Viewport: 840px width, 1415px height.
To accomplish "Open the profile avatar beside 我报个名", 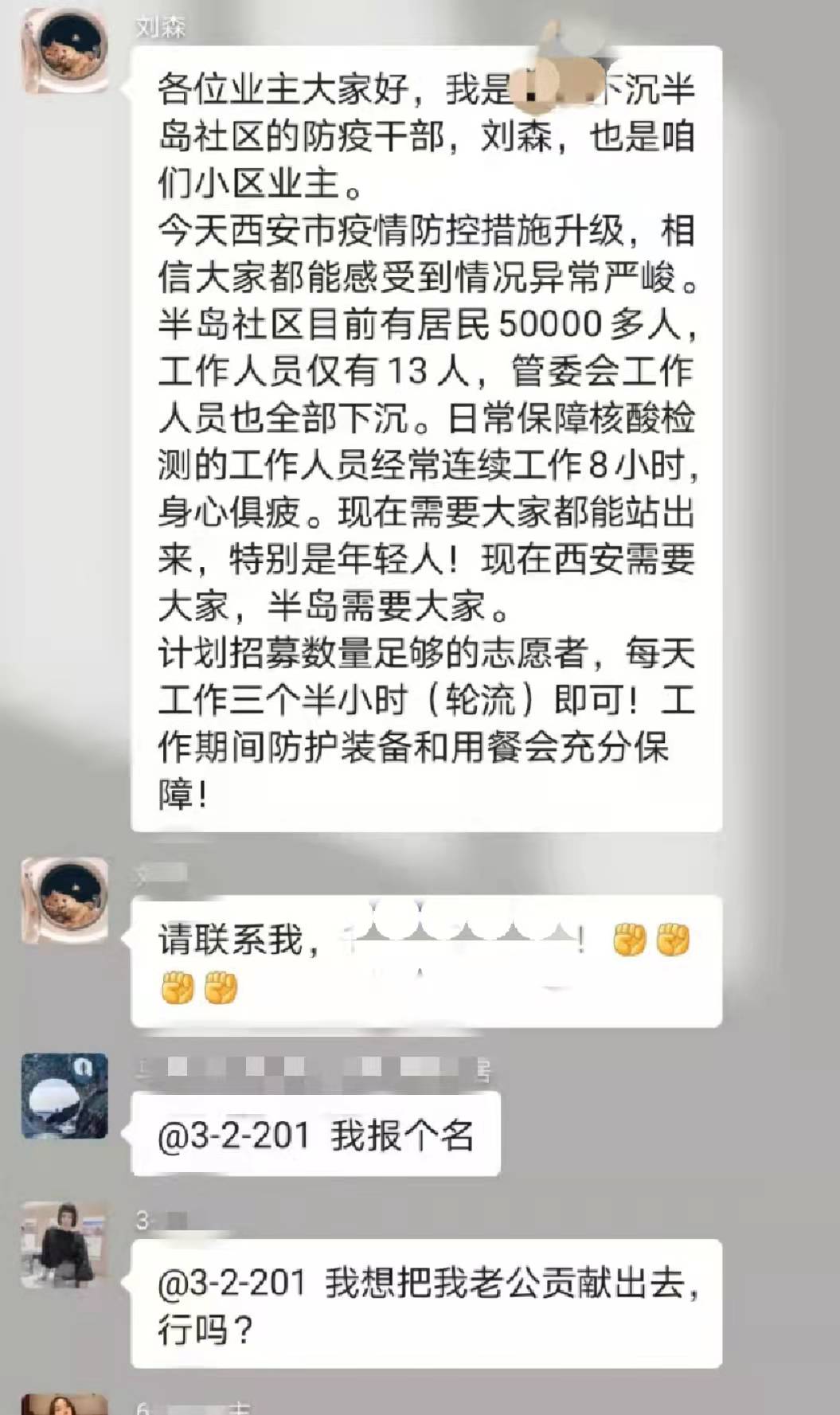I will point(64,1095).
